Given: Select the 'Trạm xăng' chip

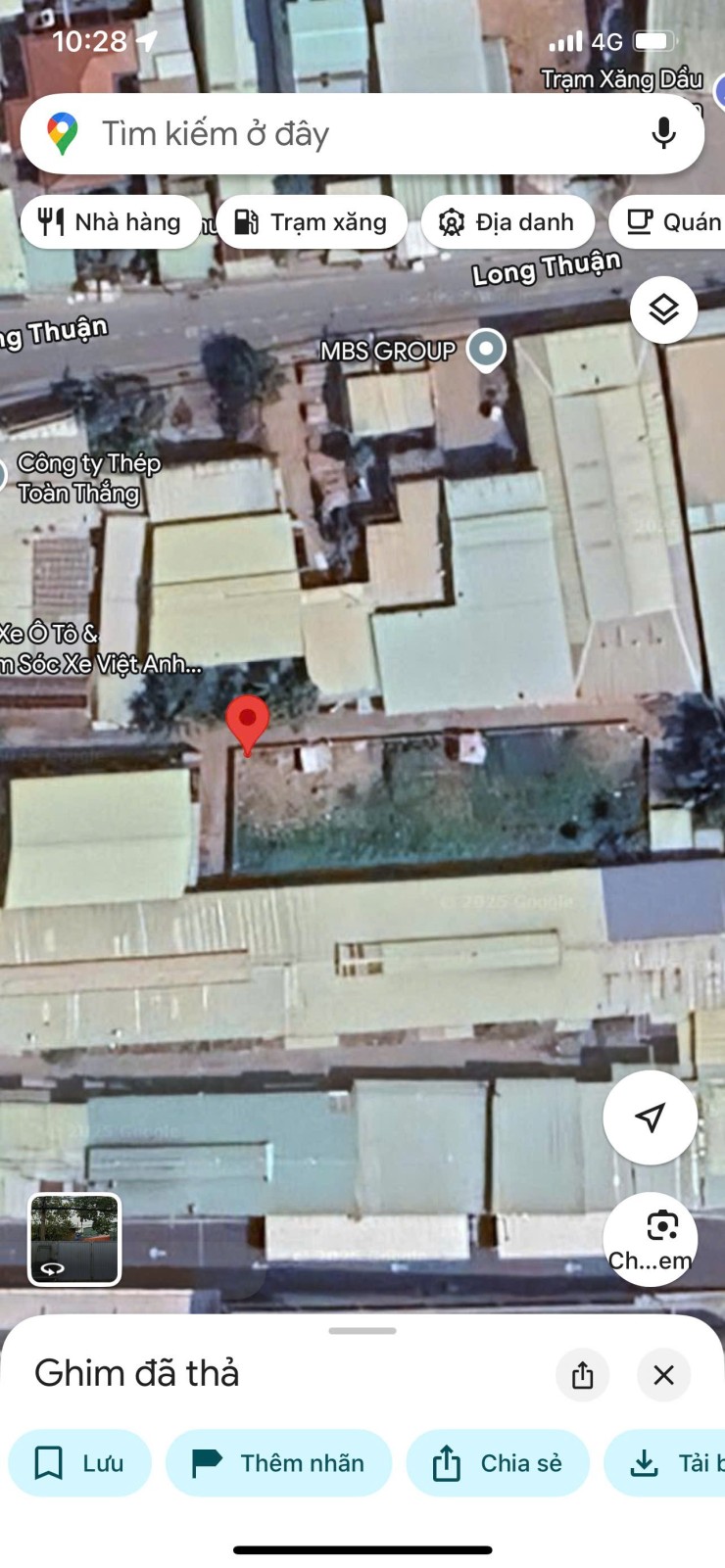Looking at the screenshot, I should click(311, 222).
